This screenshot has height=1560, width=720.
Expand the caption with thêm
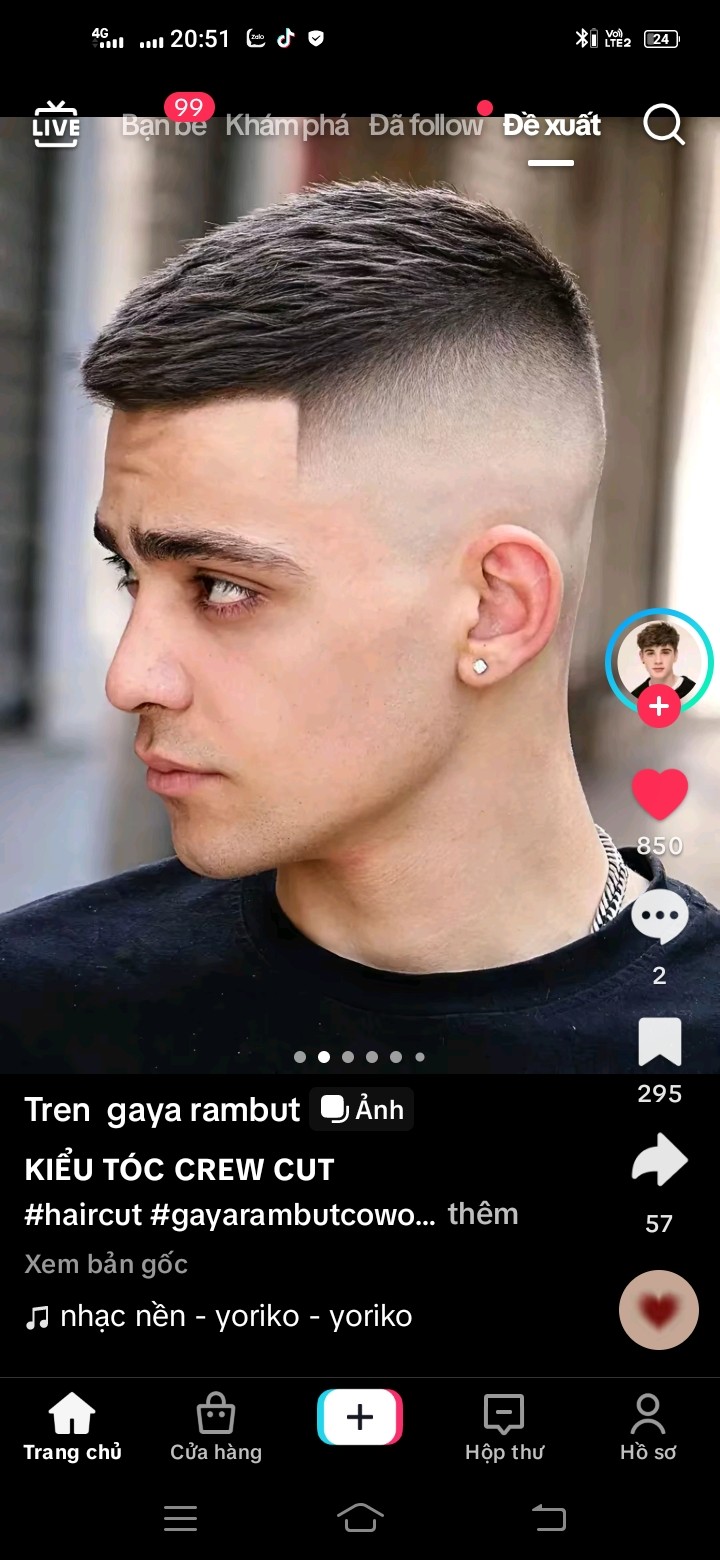483,1214
